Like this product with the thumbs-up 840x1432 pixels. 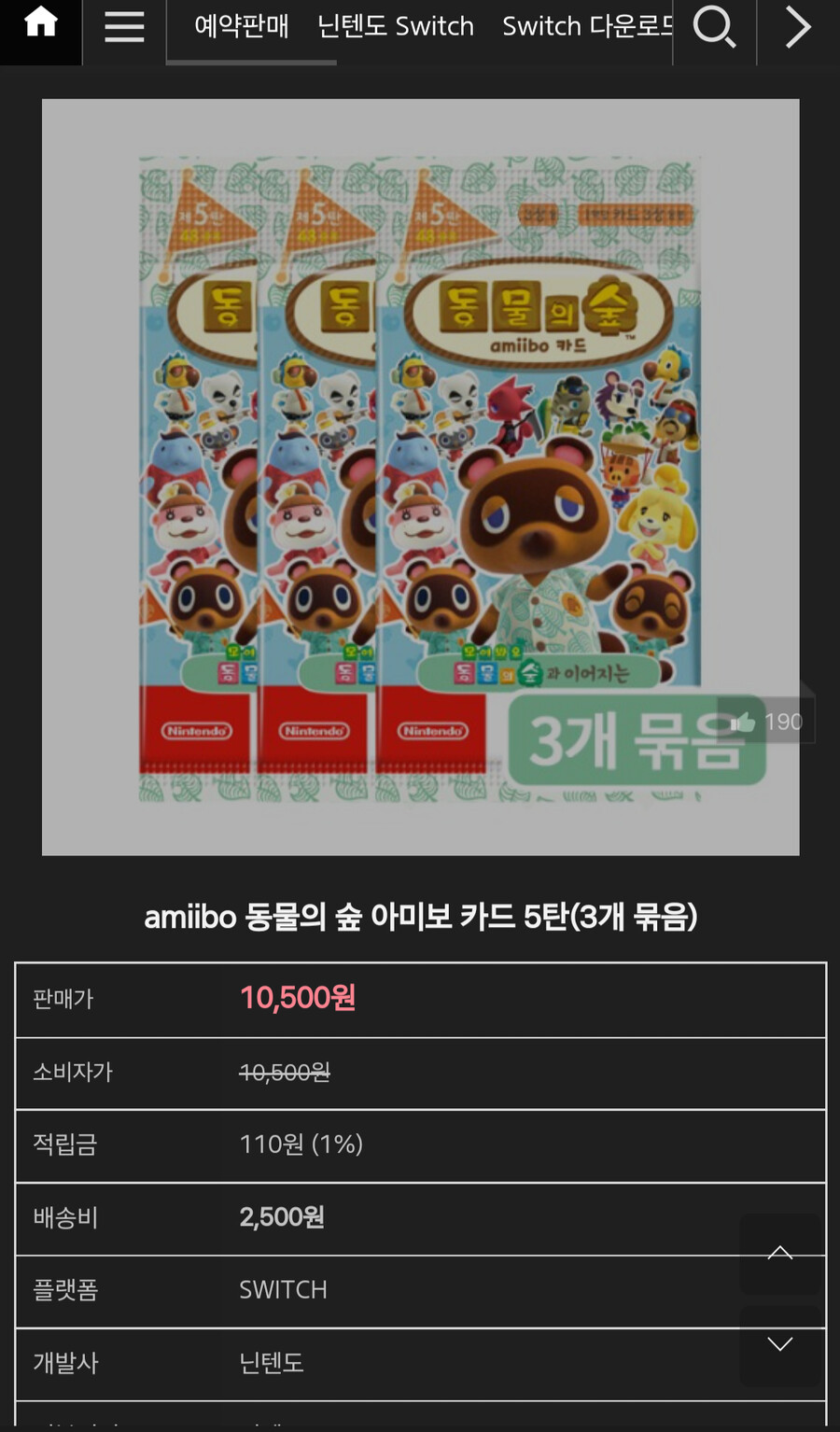[x=766, y=721]
